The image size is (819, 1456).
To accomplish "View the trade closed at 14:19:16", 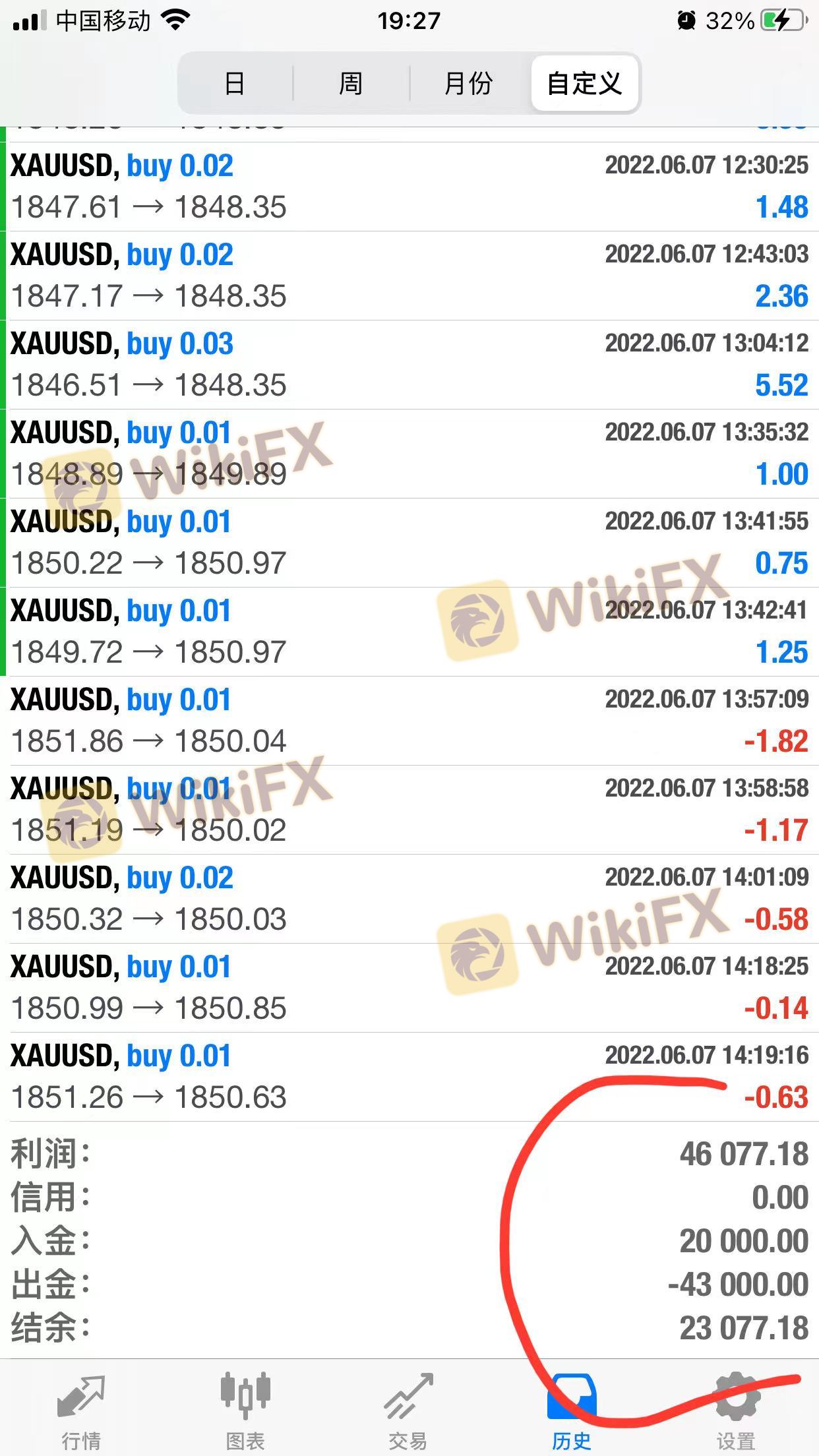I will point(409,1077).
